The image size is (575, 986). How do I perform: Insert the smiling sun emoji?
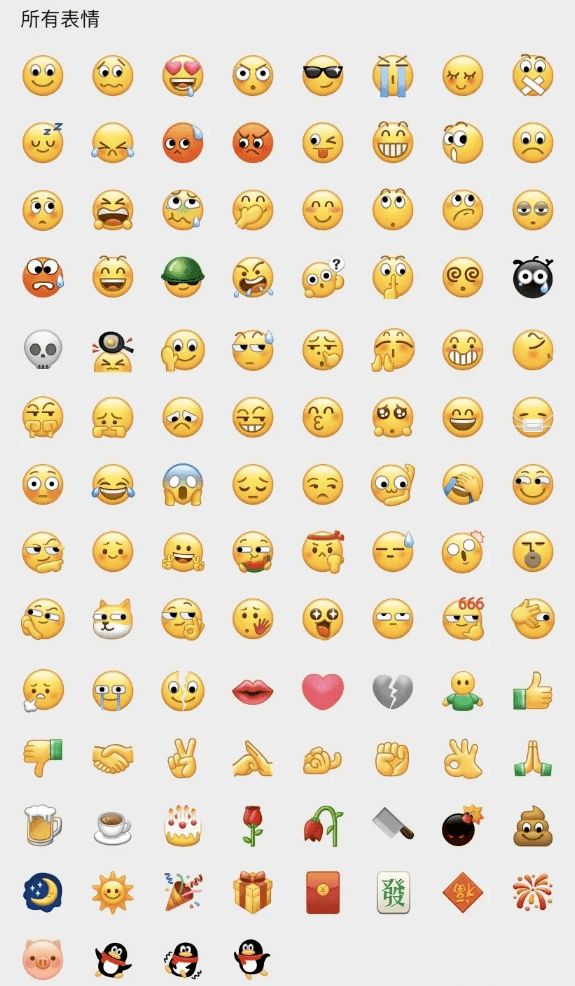click(113, 892)
